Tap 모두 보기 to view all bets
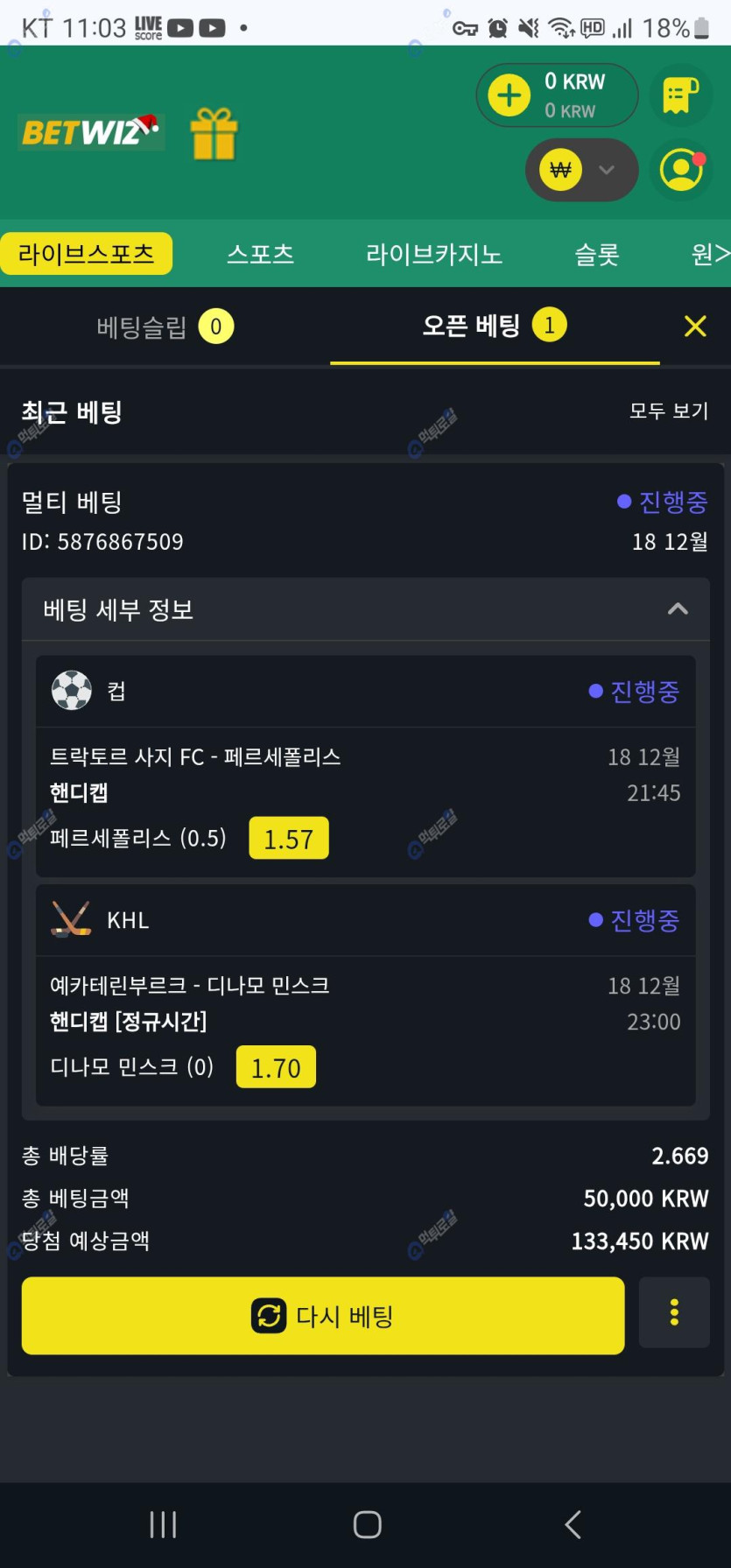731x1568 pixels. [668, 411]
